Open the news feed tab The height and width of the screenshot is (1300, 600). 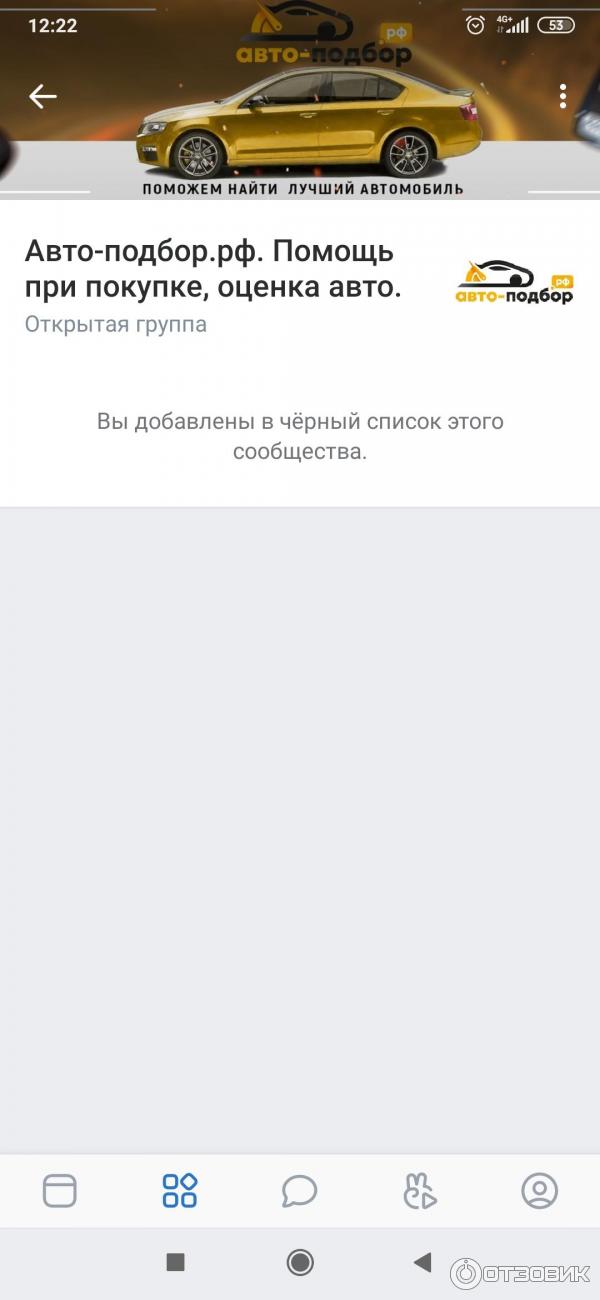pyautogui.click(x=60, y=1190)
